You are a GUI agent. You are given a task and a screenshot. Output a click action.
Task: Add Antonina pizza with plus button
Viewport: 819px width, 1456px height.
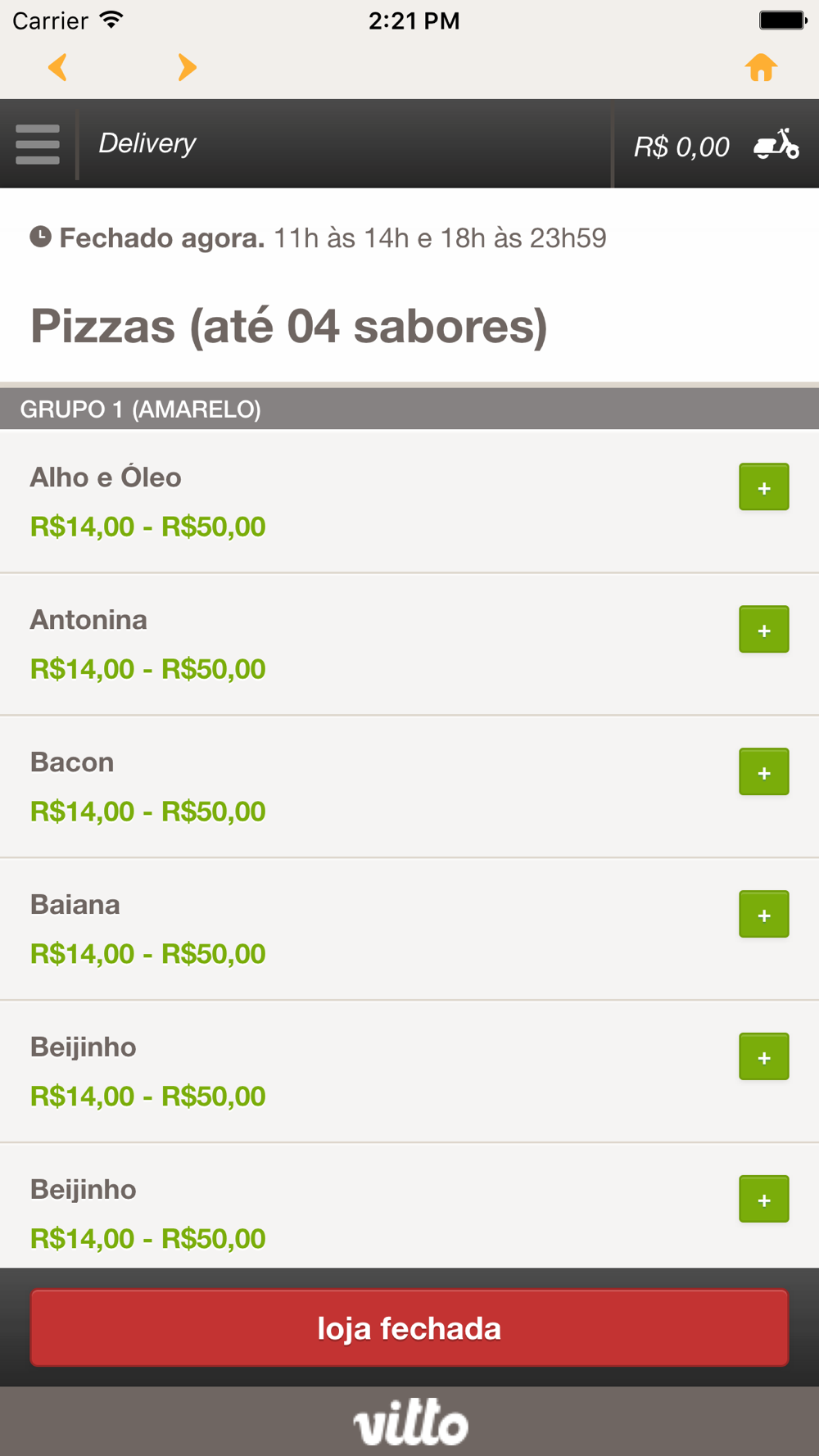point(764,630)
